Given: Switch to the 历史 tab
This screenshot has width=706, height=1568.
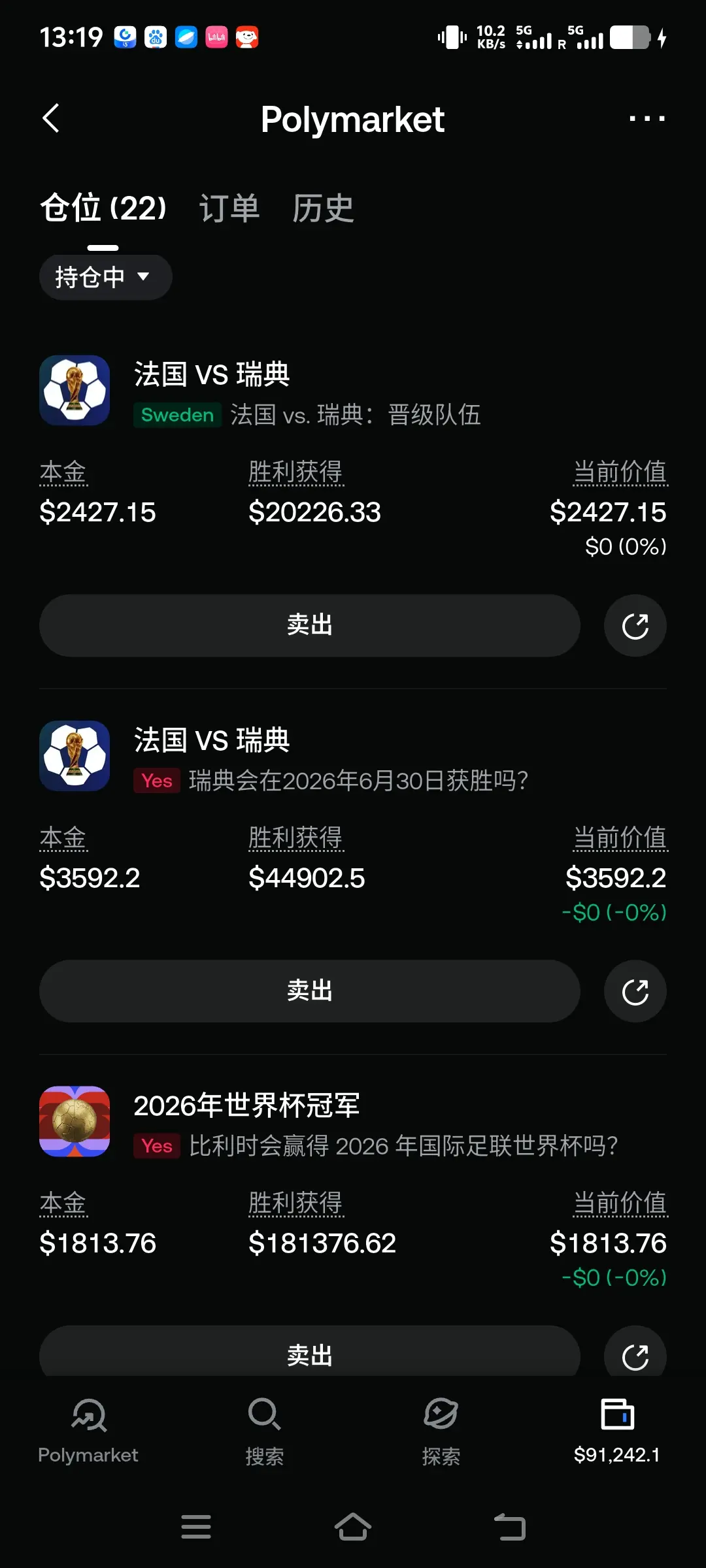Looking at the screenshot, I should coord(323,208).
